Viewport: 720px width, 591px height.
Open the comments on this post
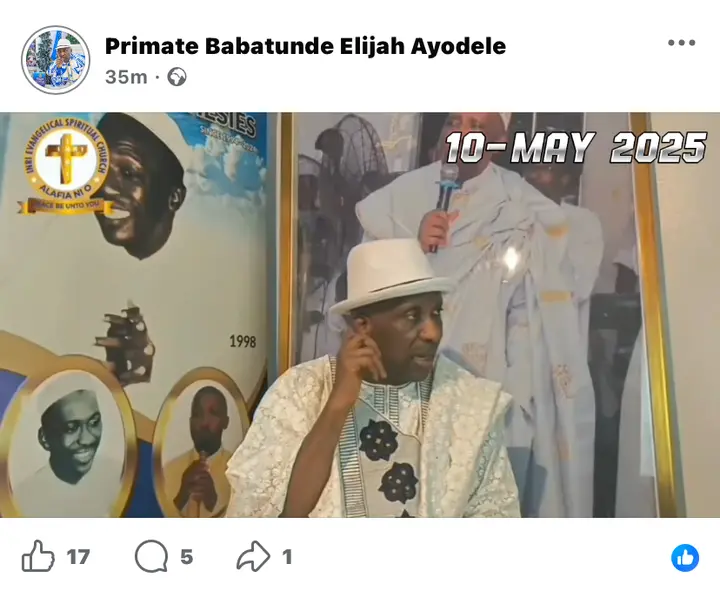(150, 557)
